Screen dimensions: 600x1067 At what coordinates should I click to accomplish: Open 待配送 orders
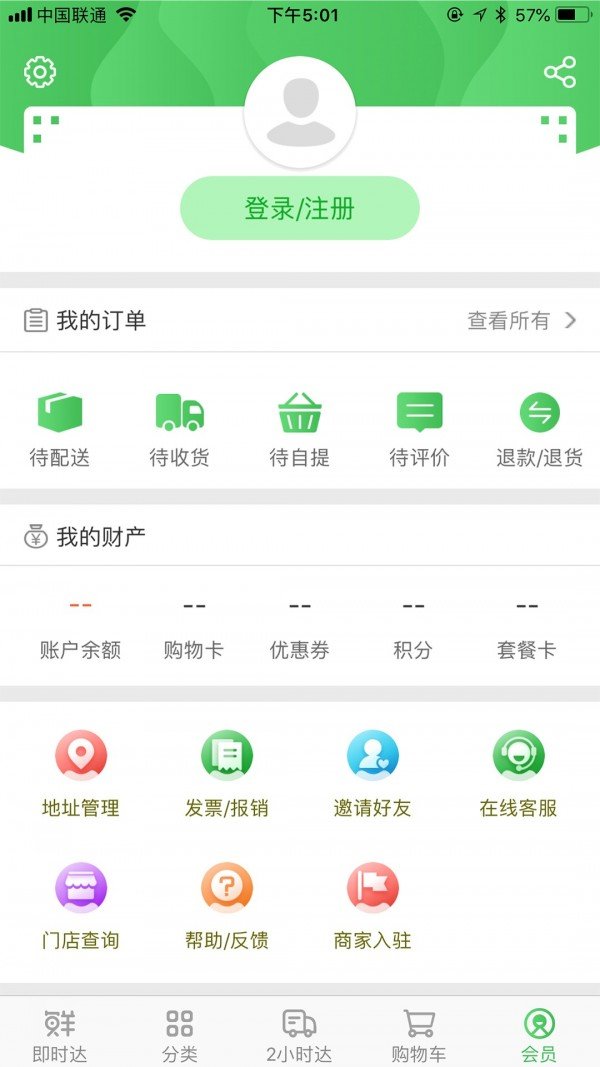pyautogui.click(x=60, y=430)
